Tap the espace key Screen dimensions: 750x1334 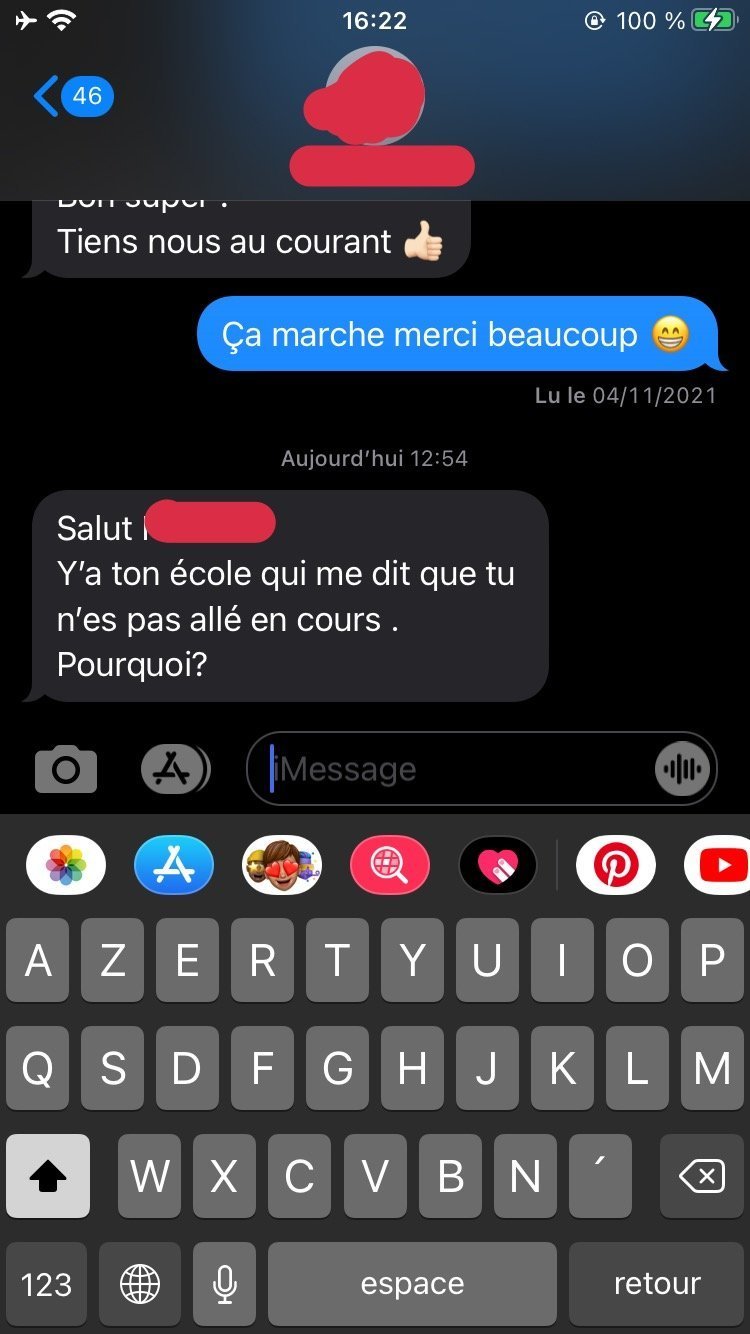(412, 1284)
